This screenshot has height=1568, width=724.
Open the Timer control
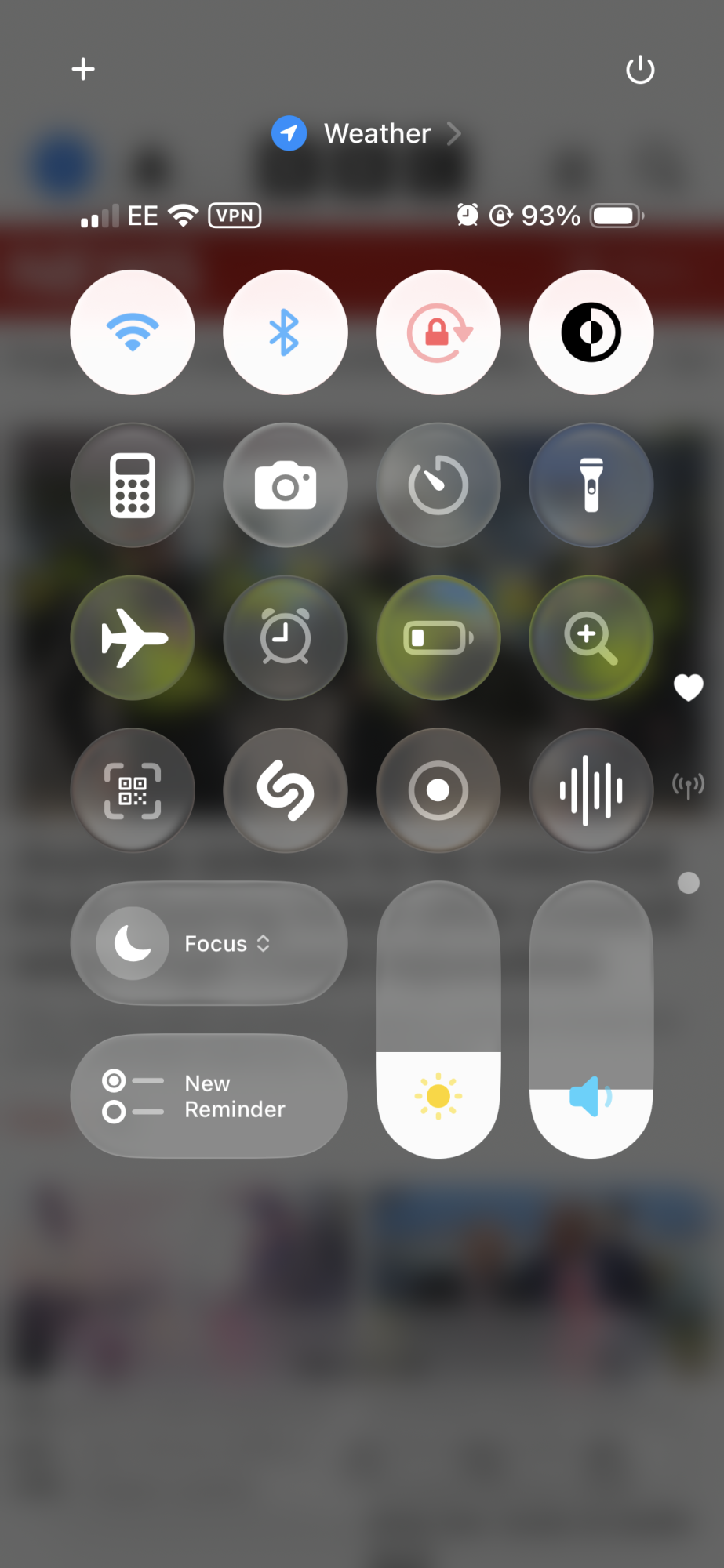(438, 485)
